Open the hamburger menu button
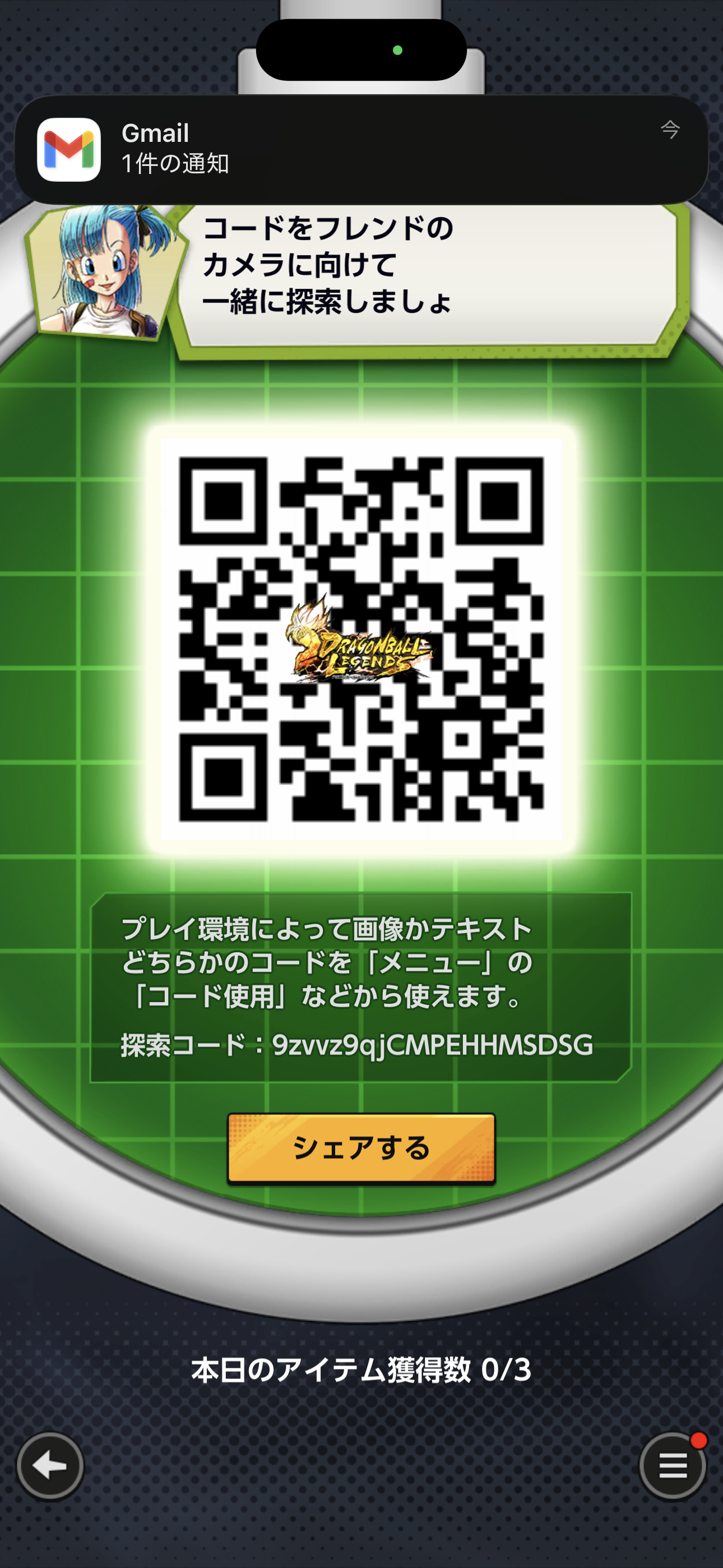The image size is (723, 1568). pyautogui.click(x=673, y=1466)
